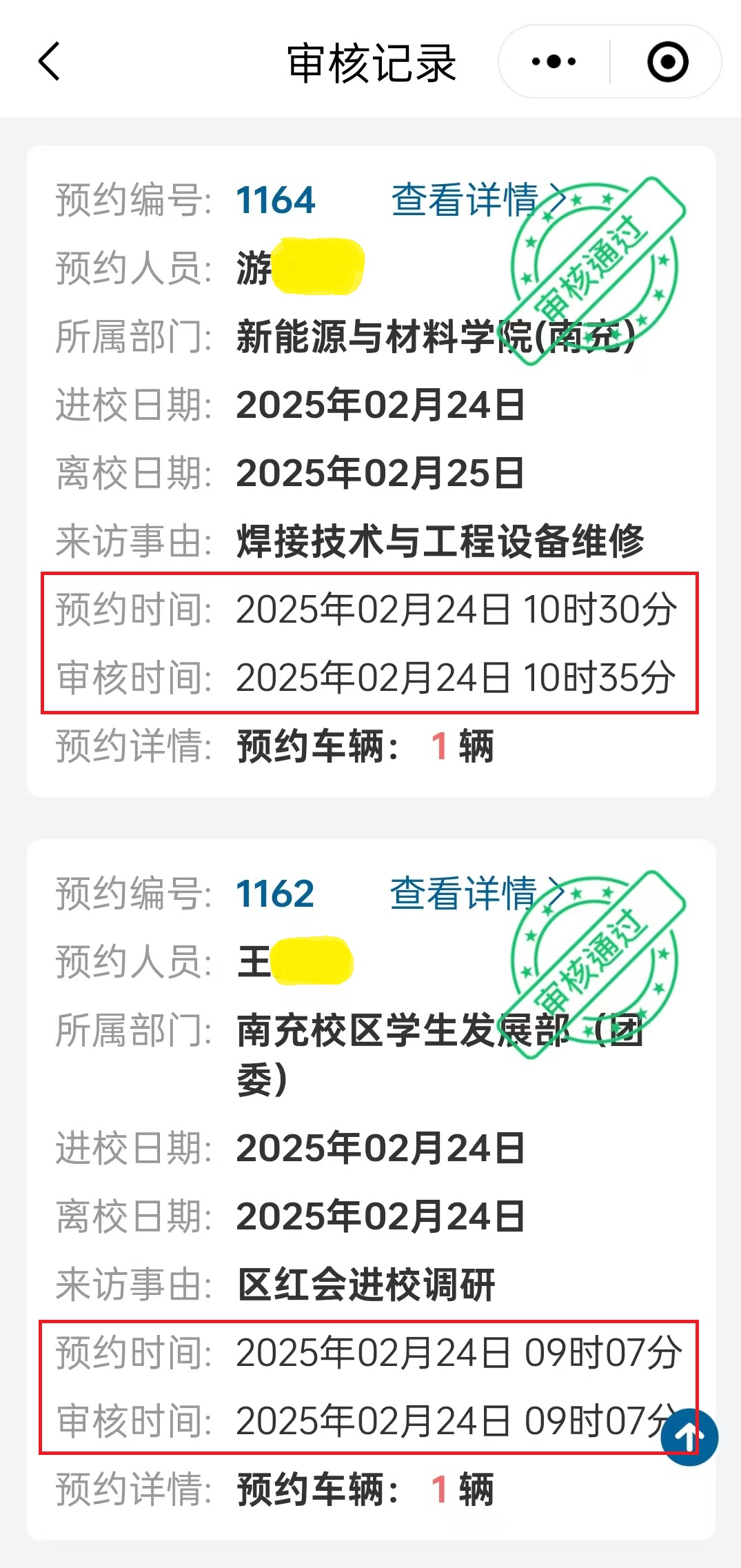Open the mini program more-options menu
This screenshot has width=741, height=1568.
[554, 62]
